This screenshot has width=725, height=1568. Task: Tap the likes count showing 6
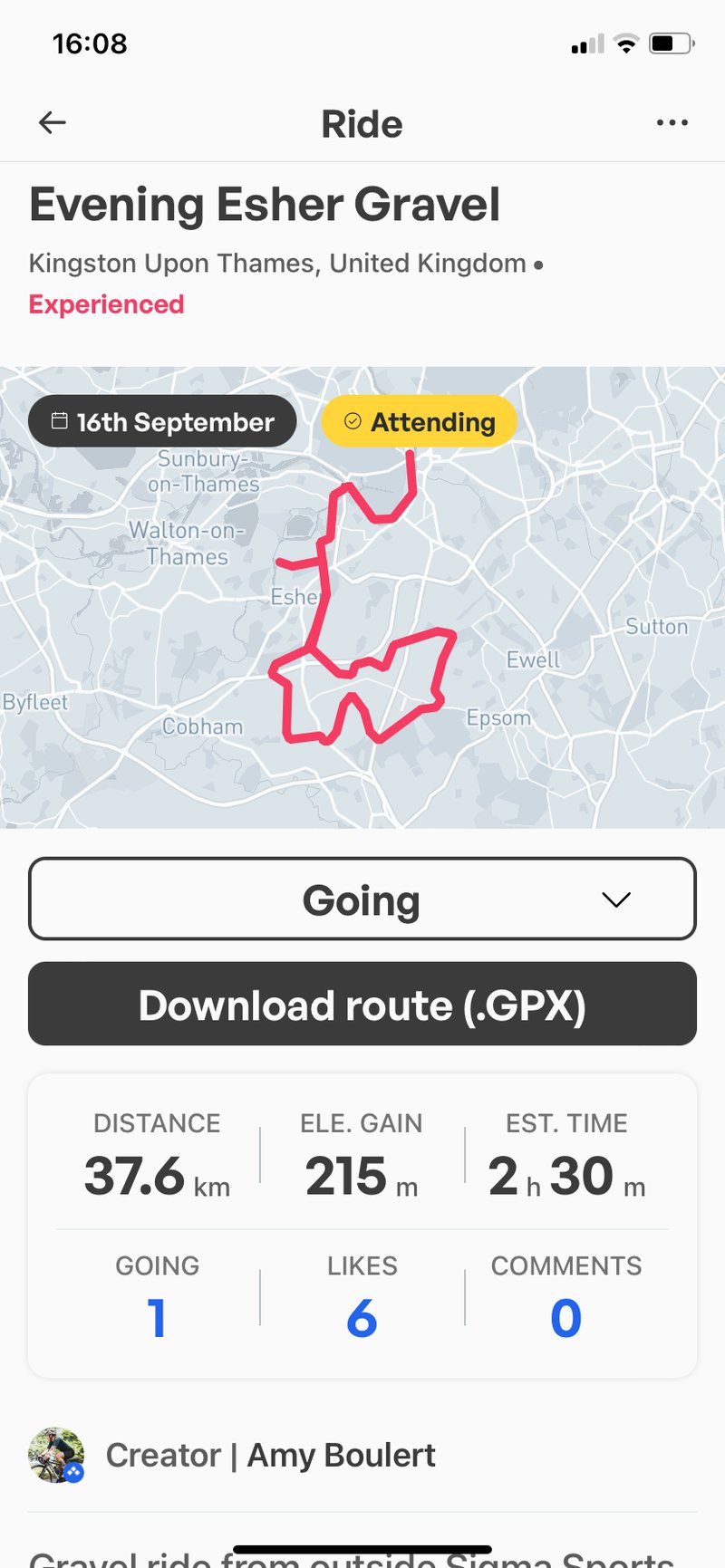coord(362,1320)
